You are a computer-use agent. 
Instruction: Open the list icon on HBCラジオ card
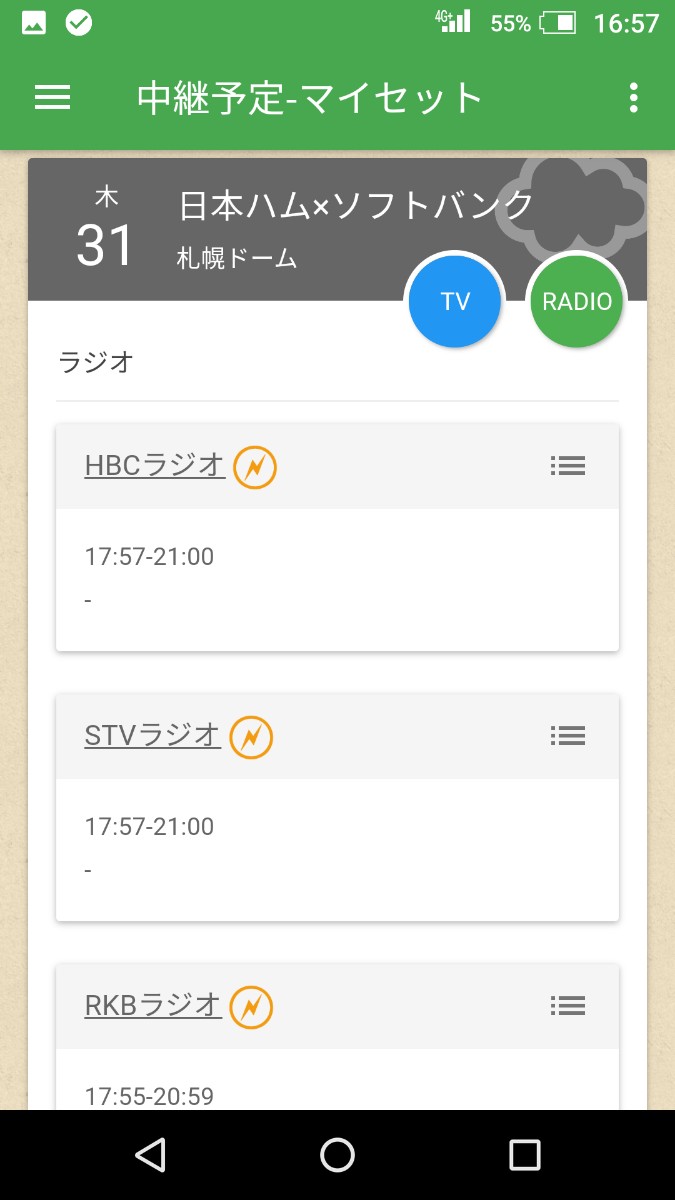pyautogui.click(x=567, y=465)
